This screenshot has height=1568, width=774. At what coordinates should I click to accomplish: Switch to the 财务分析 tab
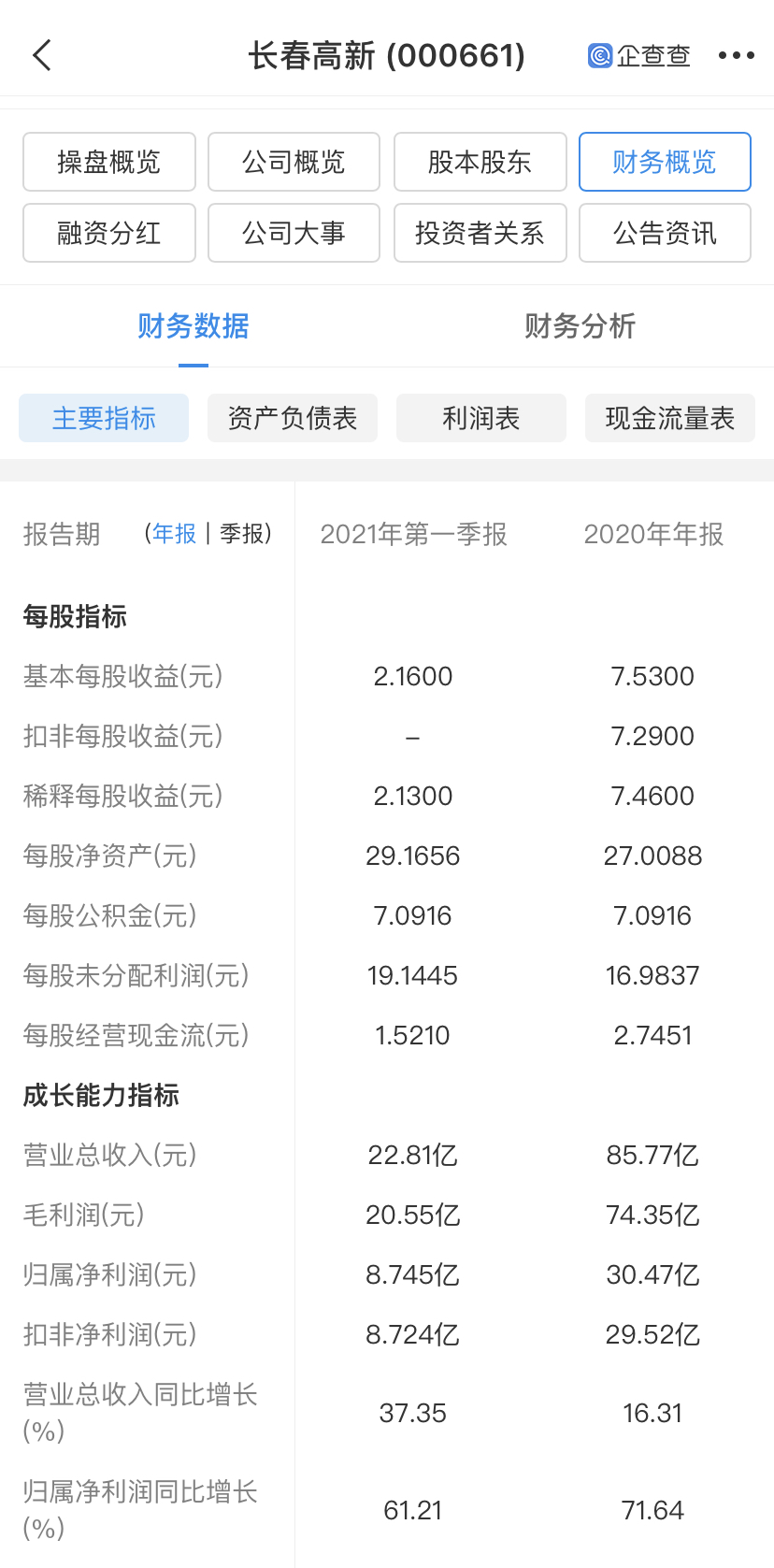580,326
